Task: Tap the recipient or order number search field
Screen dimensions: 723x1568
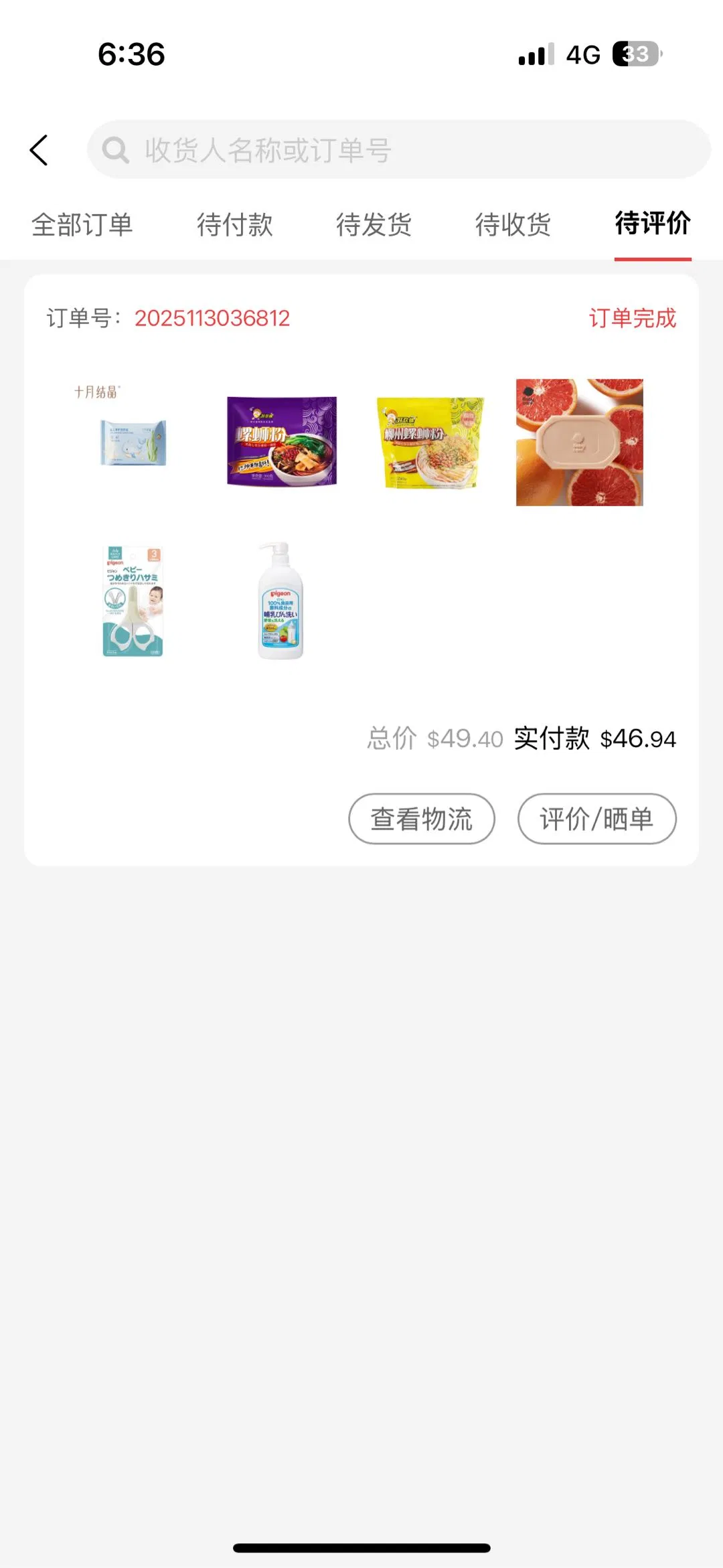Action: click(x=398, y=150)
